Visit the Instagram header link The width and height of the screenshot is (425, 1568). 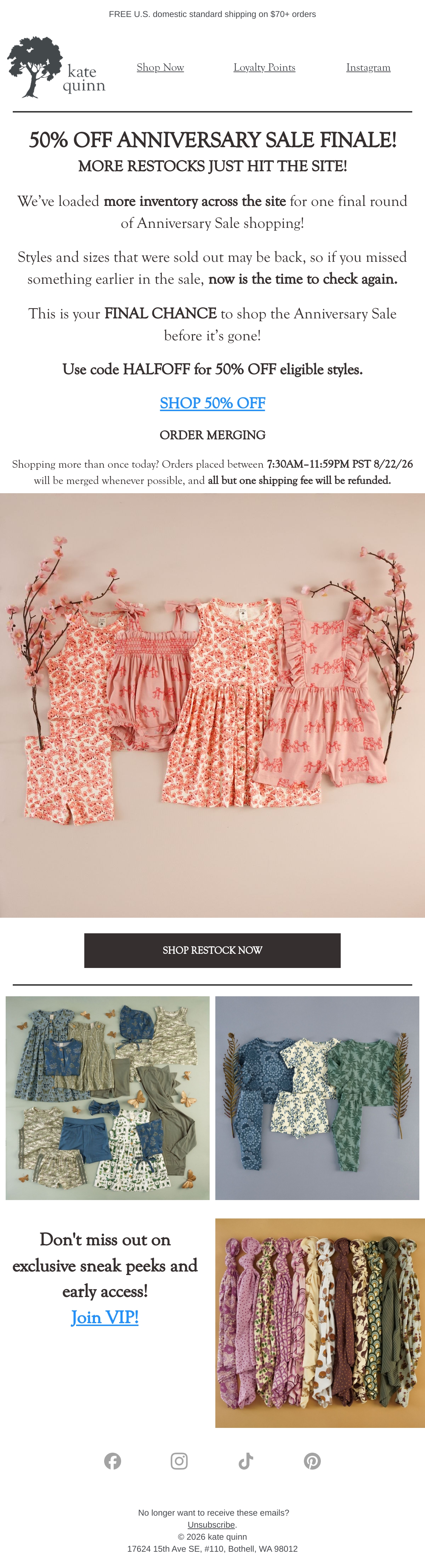368,68
